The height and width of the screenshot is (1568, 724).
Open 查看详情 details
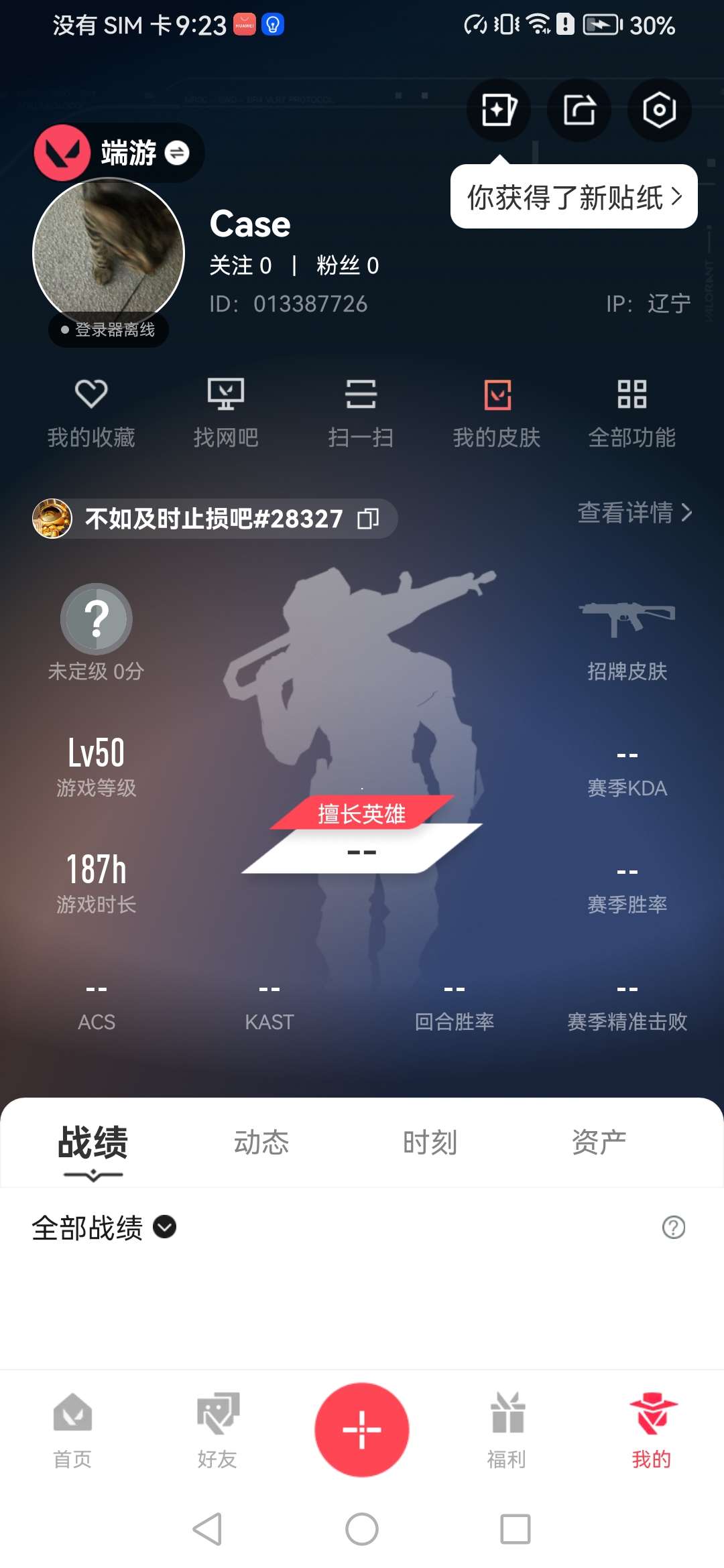pos(634,513)
